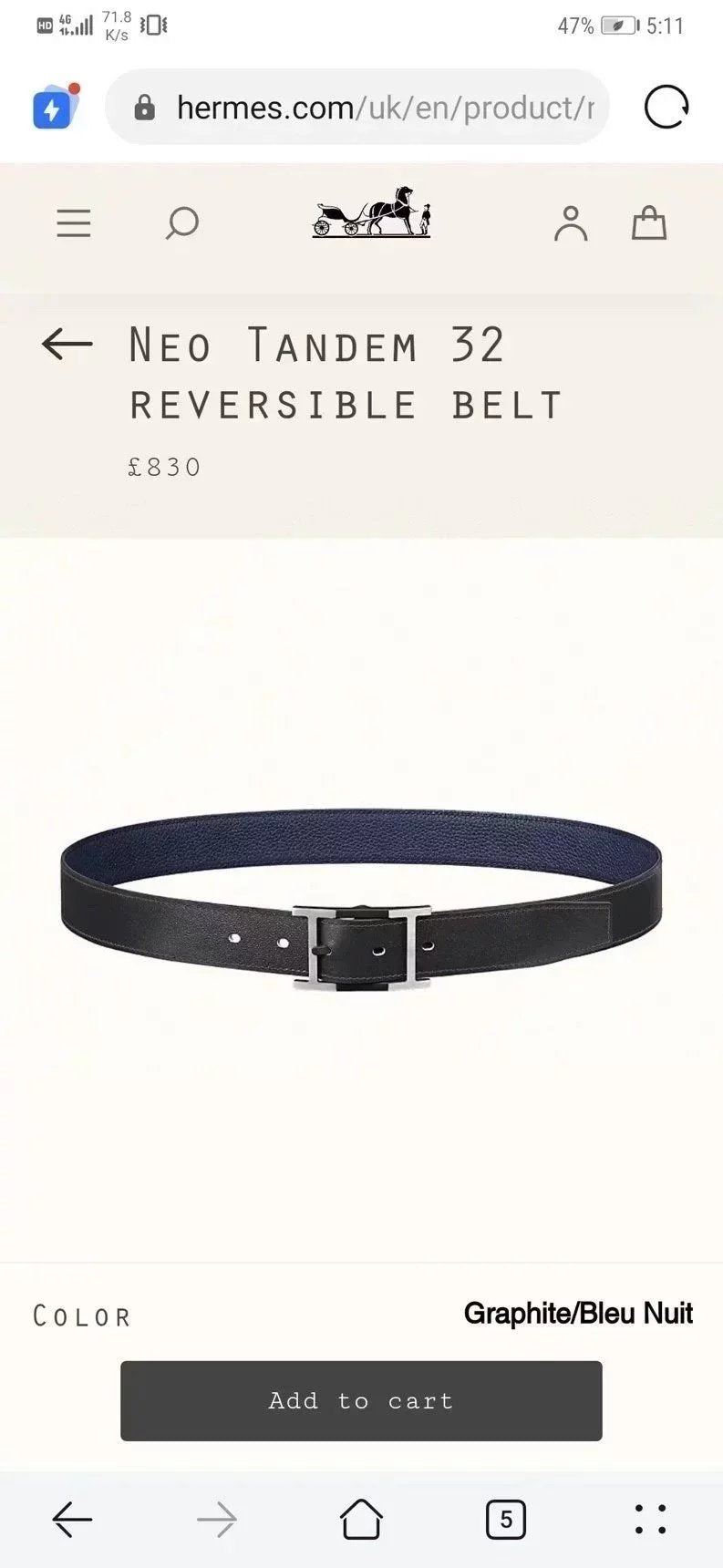The image size is (723, 1568).
Task: Go back using the arrow beside Neo Tandem
Action: [x=67, y=344]
